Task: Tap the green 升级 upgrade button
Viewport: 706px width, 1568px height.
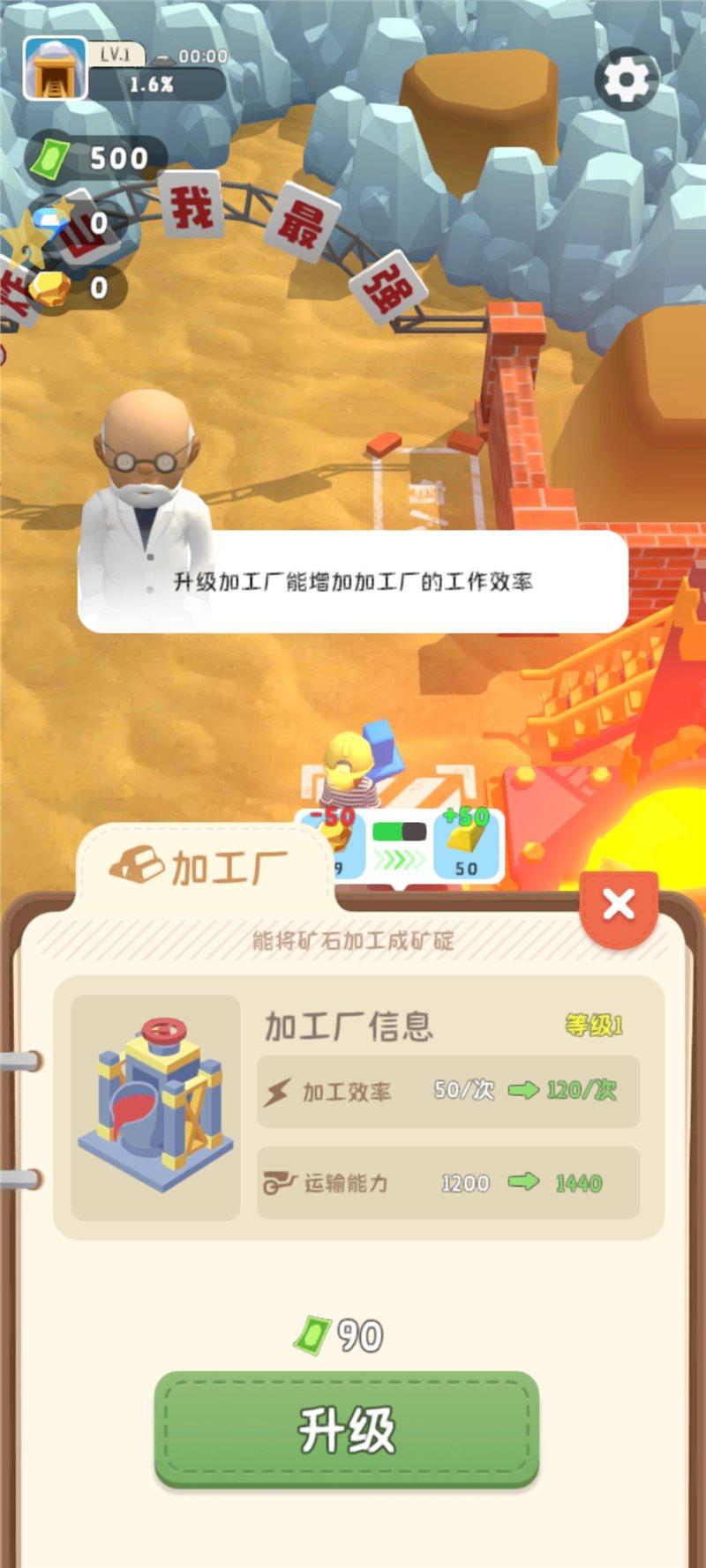Action: tap(347, 1428)
